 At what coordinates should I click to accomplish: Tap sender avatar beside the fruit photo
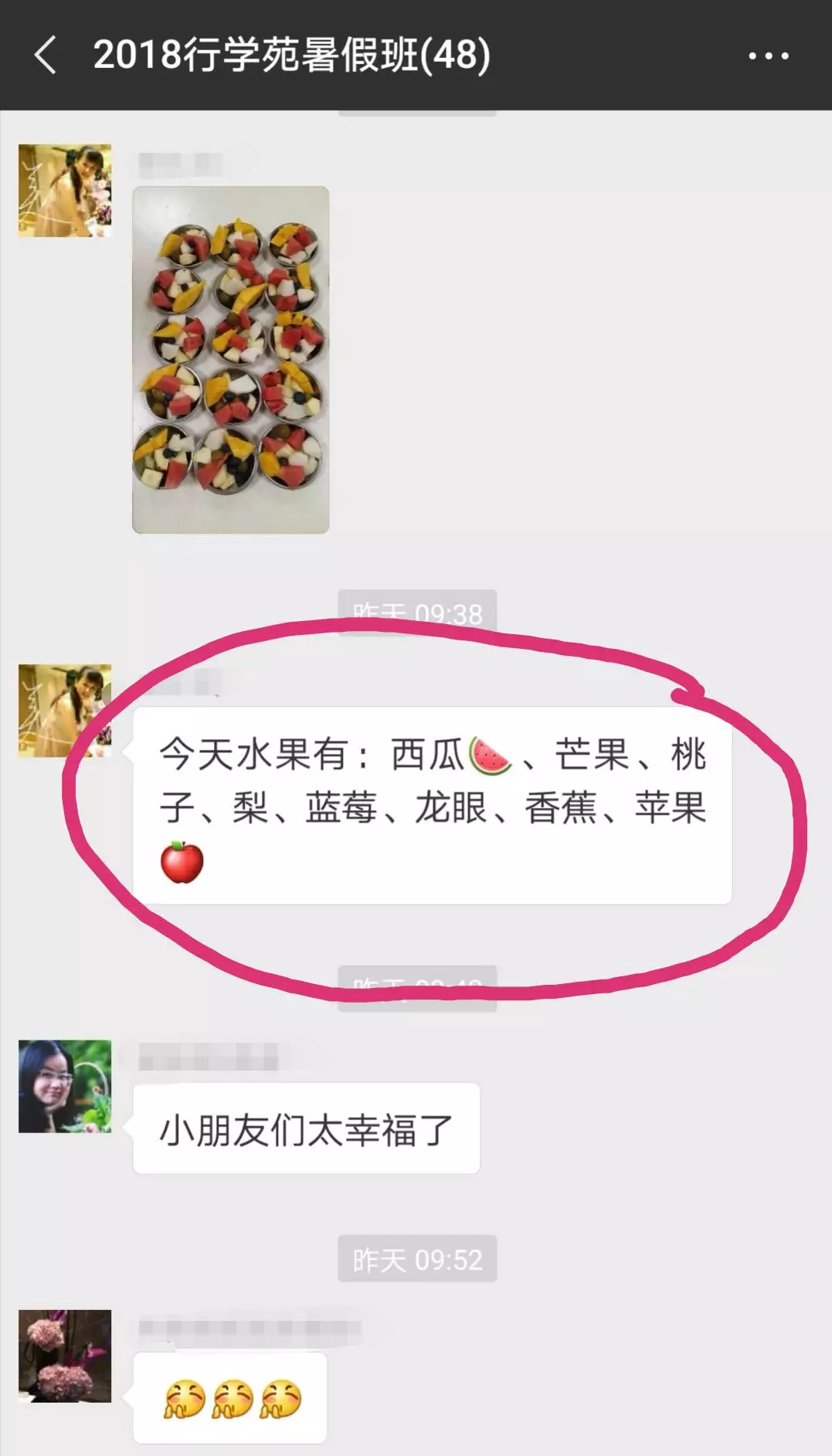[65, 190]
